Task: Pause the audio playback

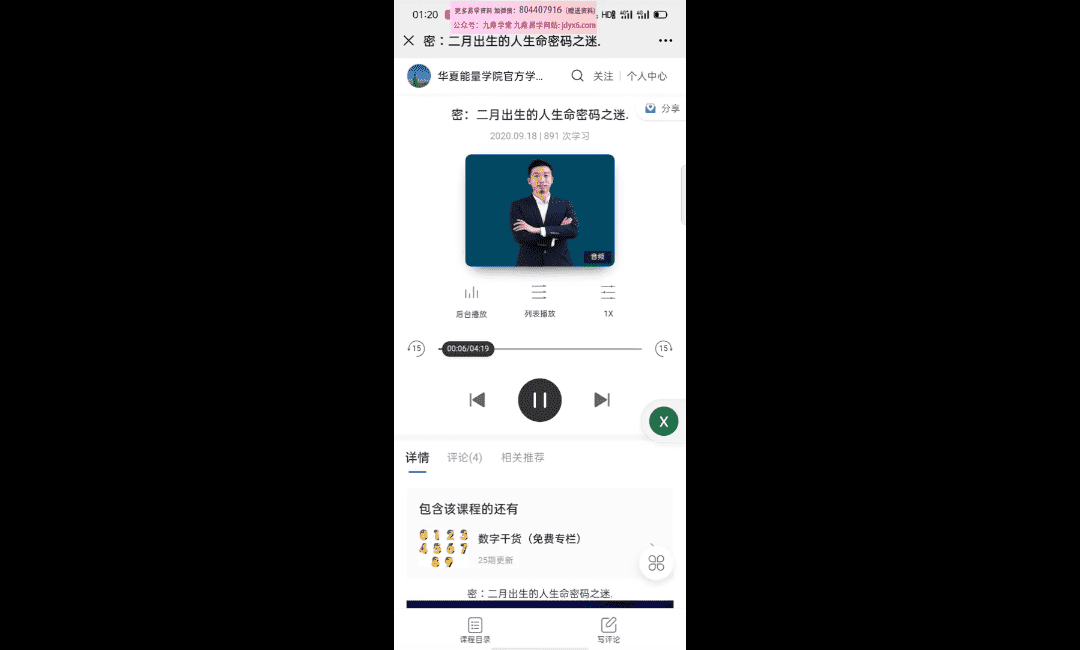Action: (x=540, y=400)
